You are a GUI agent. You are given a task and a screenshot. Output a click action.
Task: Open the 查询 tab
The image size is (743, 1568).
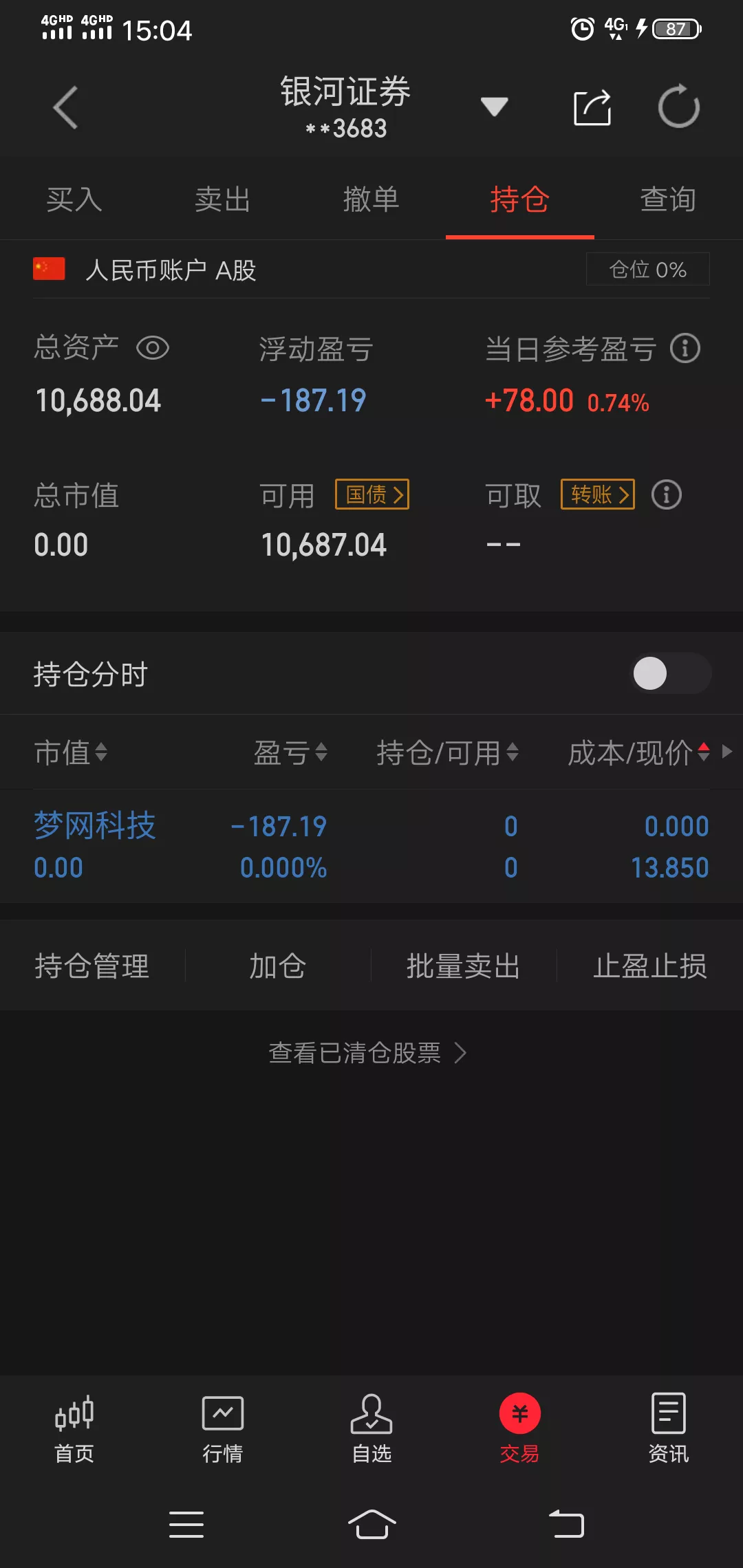[669, 199]
